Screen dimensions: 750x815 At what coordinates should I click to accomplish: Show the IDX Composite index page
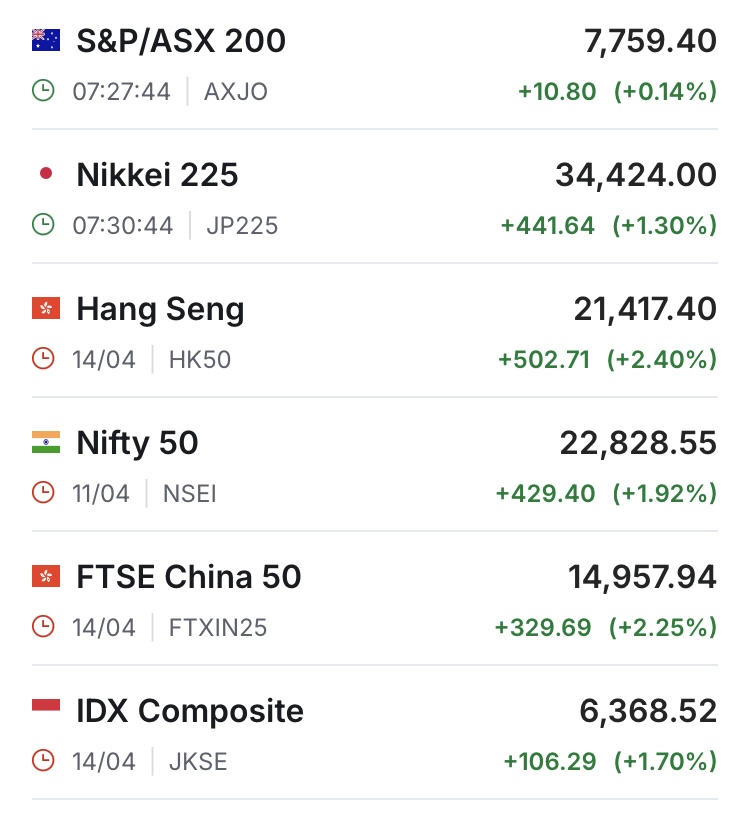(x=189, y=712)
